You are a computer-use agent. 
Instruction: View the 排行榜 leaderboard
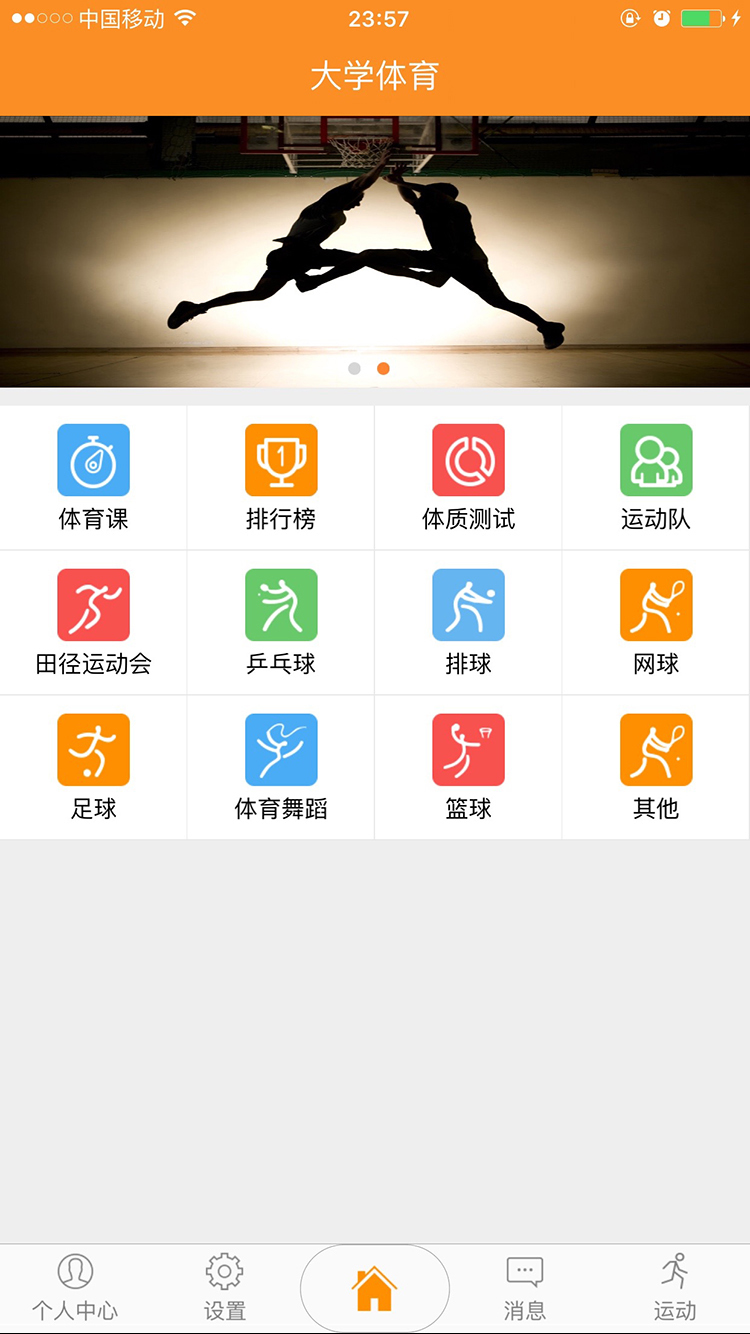click(281, 477)
